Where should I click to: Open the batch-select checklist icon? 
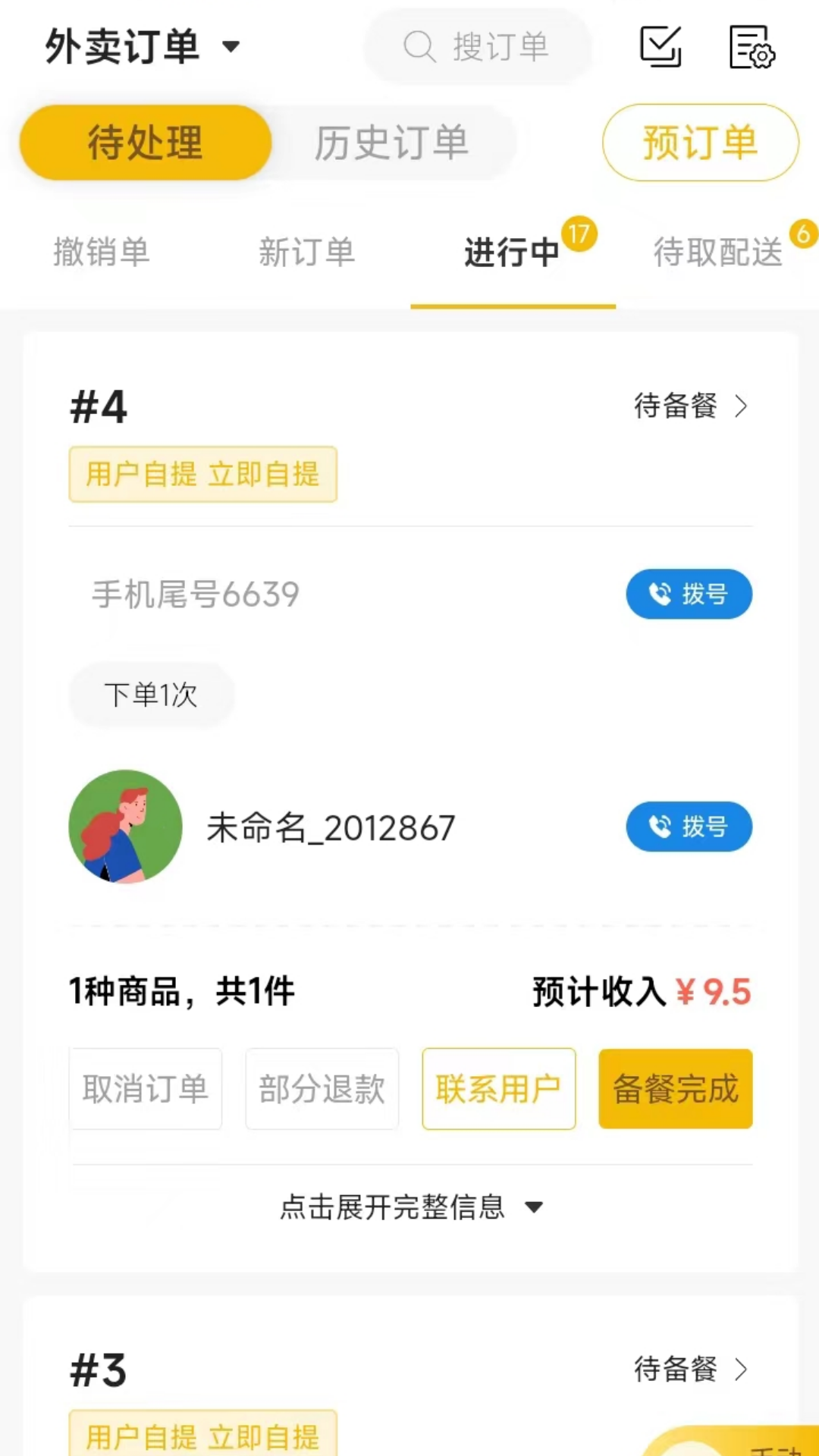coord(661,47)
